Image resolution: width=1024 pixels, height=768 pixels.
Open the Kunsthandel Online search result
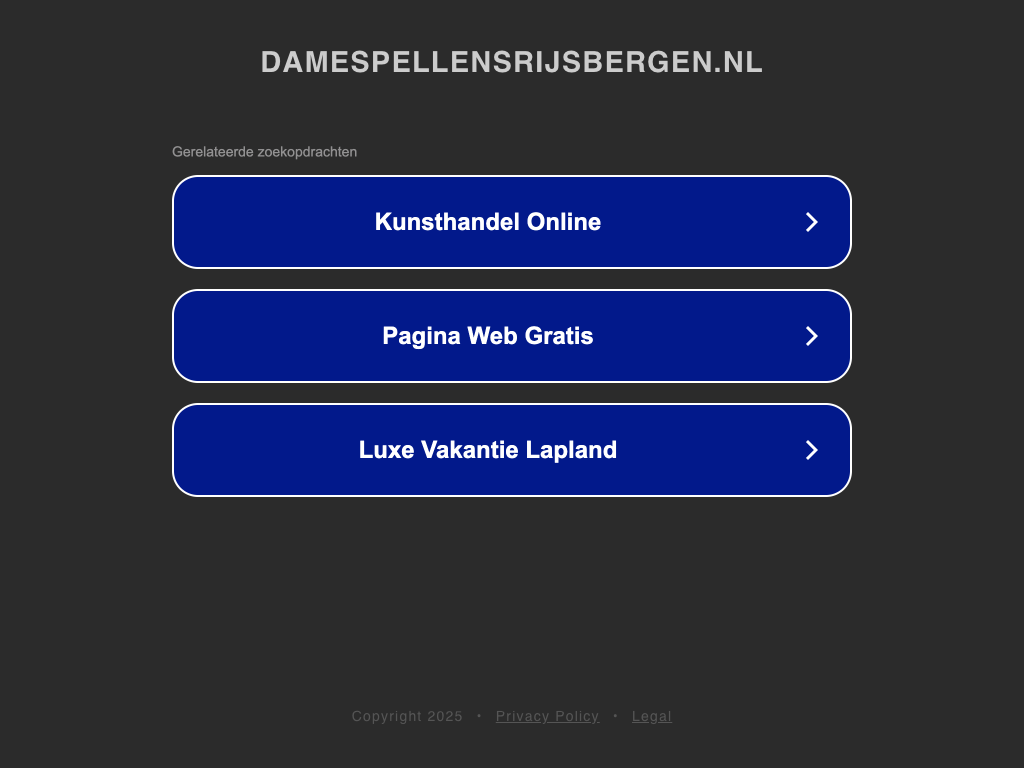click(511, 222)
